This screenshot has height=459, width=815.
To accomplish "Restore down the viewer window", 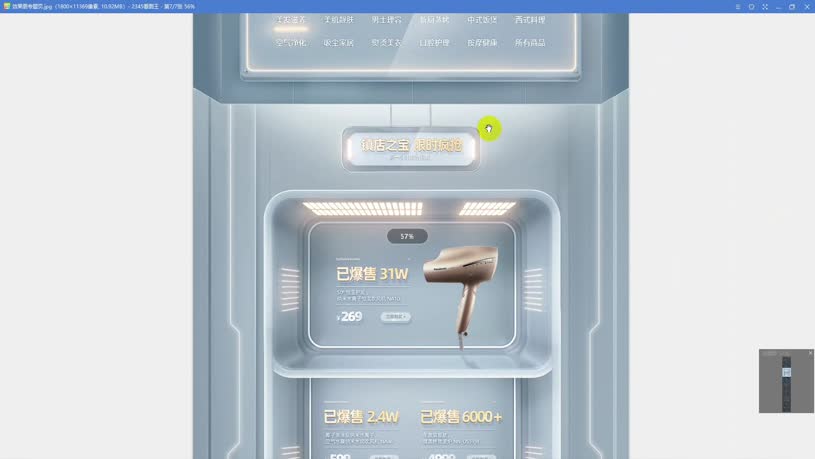I will coord(792,6).
